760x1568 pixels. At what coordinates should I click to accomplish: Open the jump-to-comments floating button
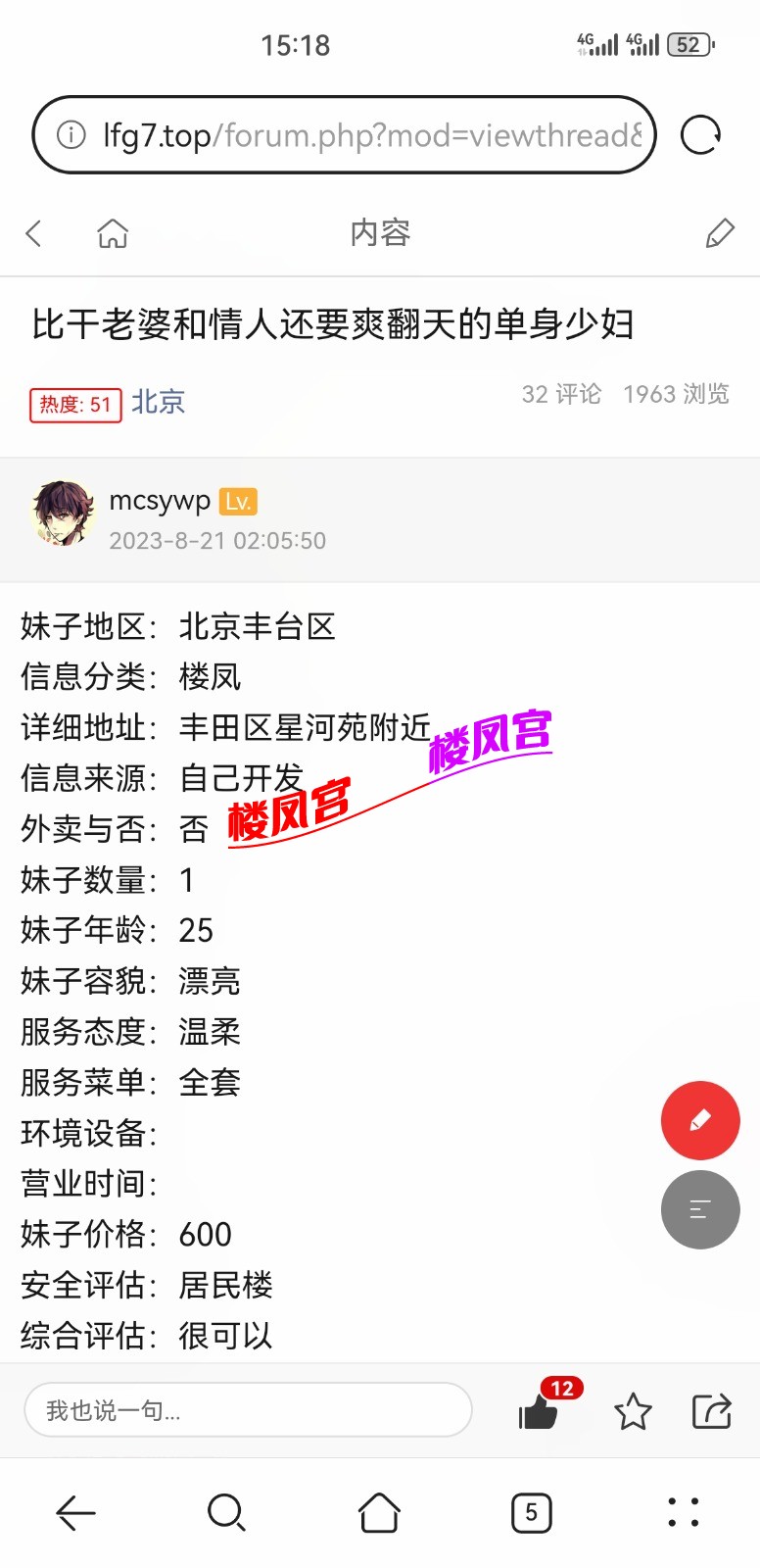[x=699, y=1209]
